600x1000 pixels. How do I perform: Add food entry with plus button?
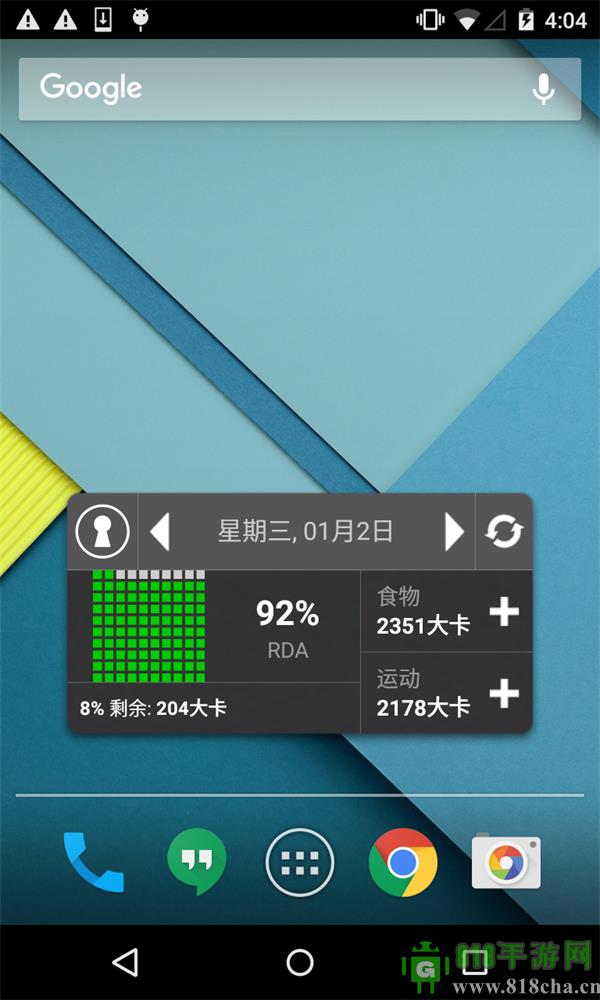pos(503,611)
